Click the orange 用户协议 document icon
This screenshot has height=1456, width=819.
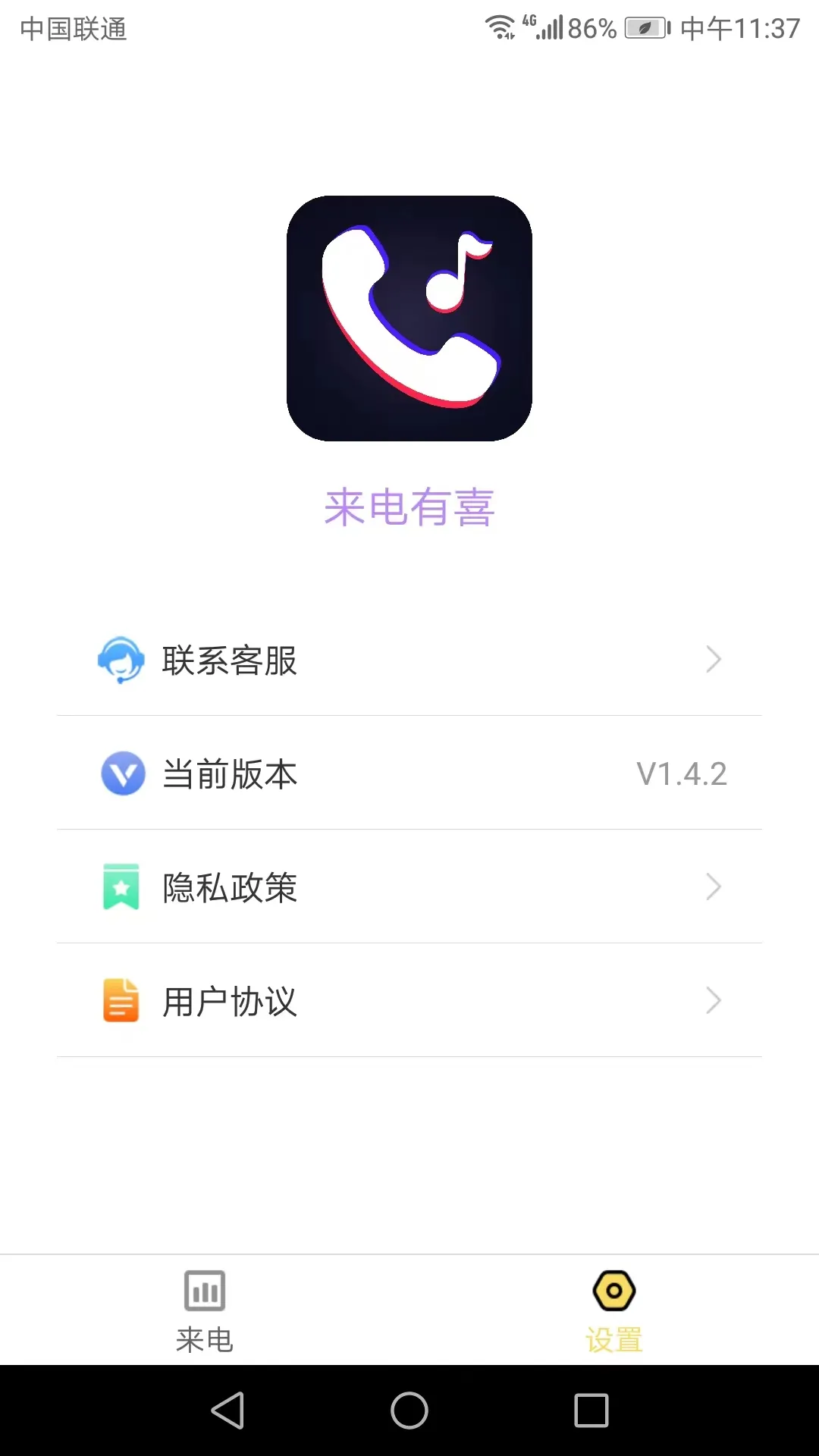click(119, 1002)
